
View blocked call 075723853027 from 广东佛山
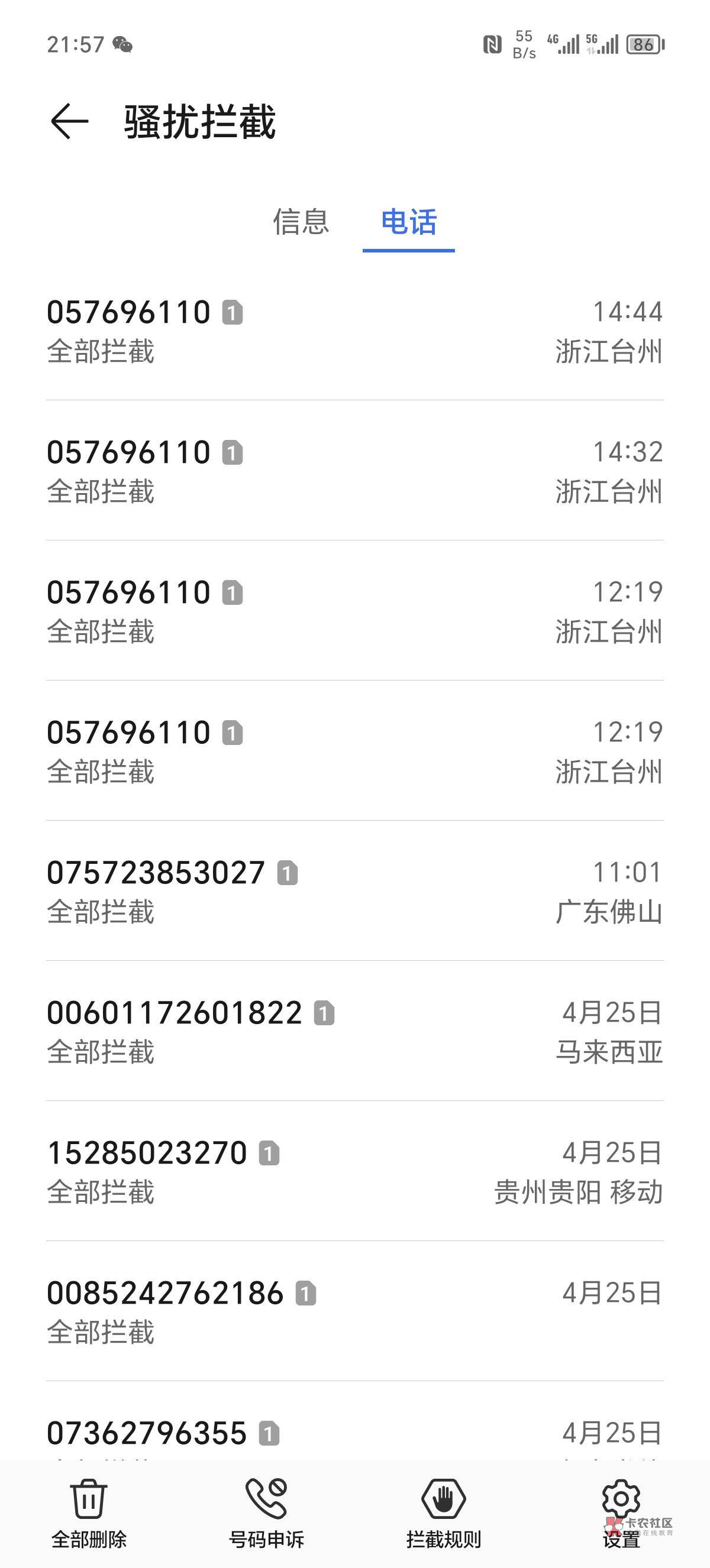(x=354, y=891)
